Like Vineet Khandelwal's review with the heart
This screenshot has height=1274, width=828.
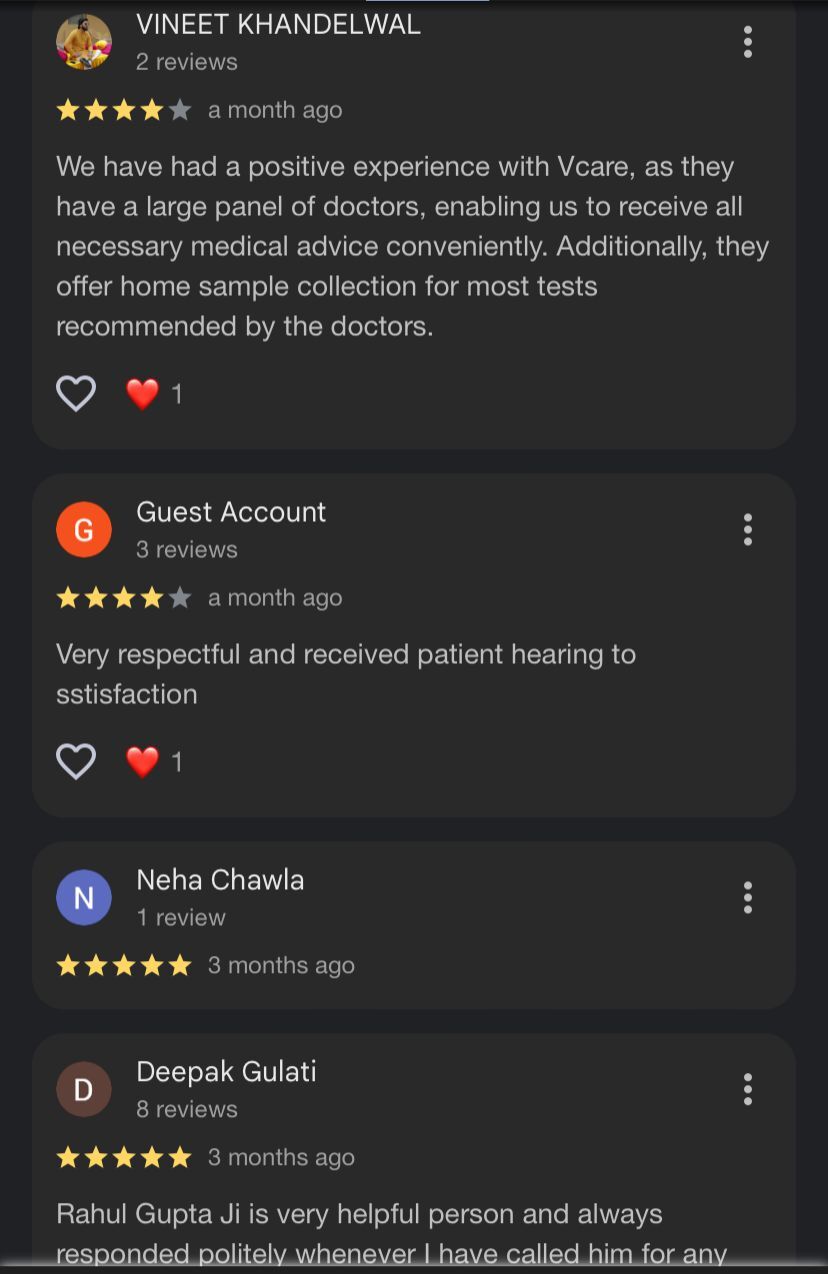[x=76, y=394]
